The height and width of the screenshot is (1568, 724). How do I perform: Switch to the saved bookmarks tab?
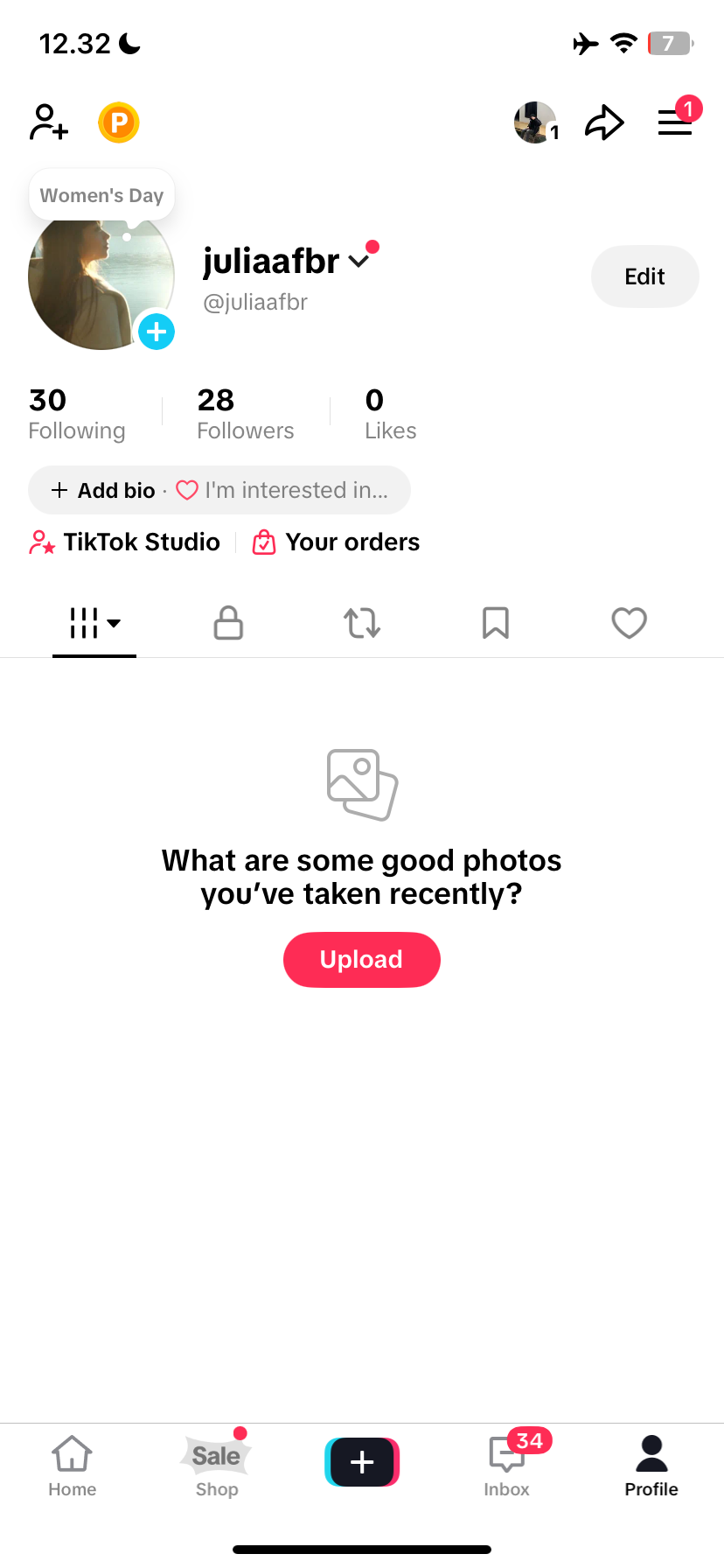496,623
